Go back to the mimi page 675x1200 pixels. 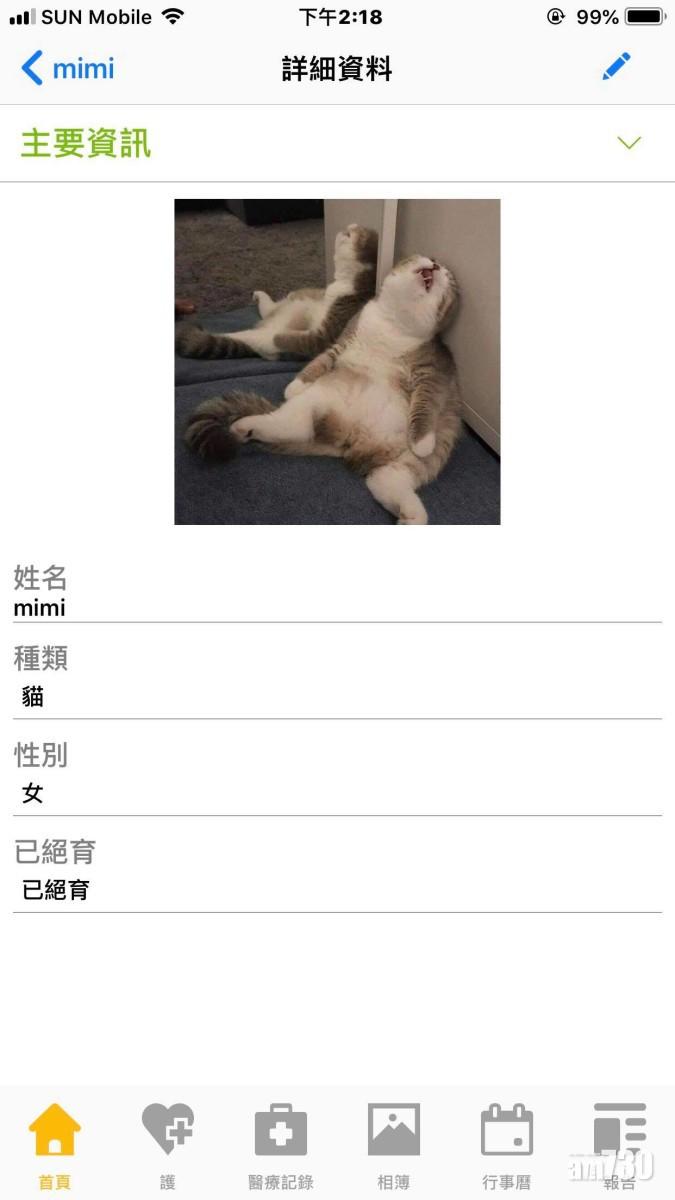point(66,69)
